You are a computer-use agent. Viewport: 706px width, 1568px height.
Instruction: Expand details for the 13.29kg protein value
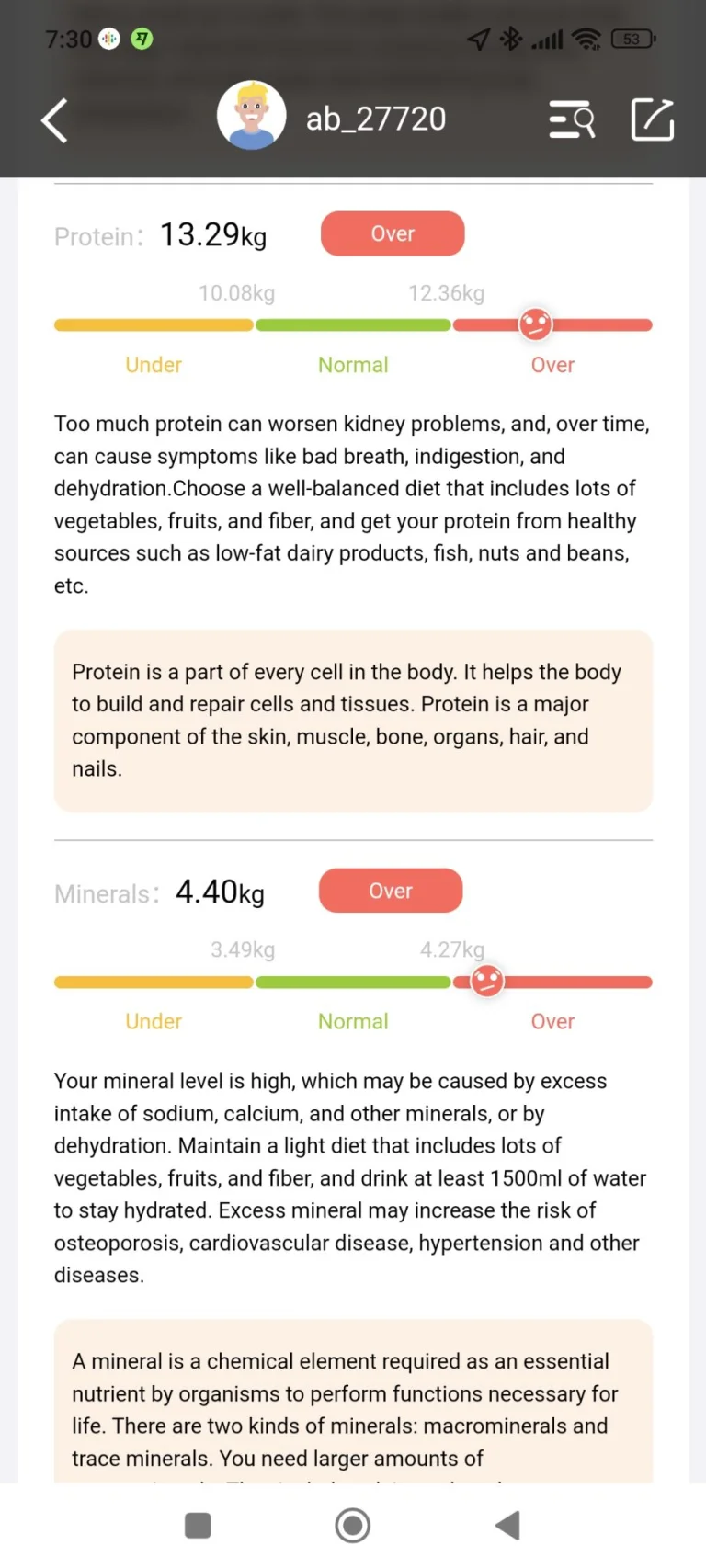[212, 234]
